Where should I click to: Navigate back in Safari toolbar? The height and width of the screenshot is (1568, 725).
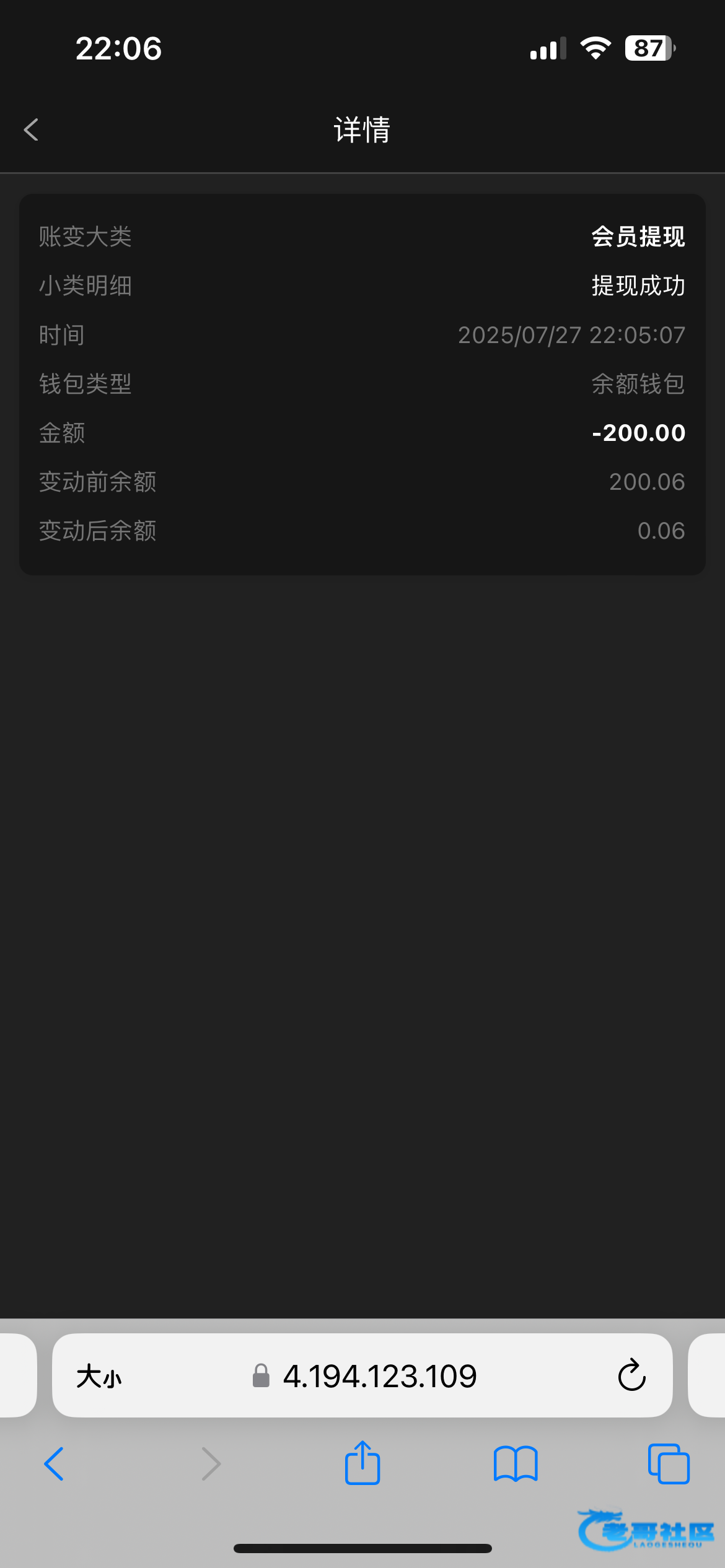coord(55,1464)
